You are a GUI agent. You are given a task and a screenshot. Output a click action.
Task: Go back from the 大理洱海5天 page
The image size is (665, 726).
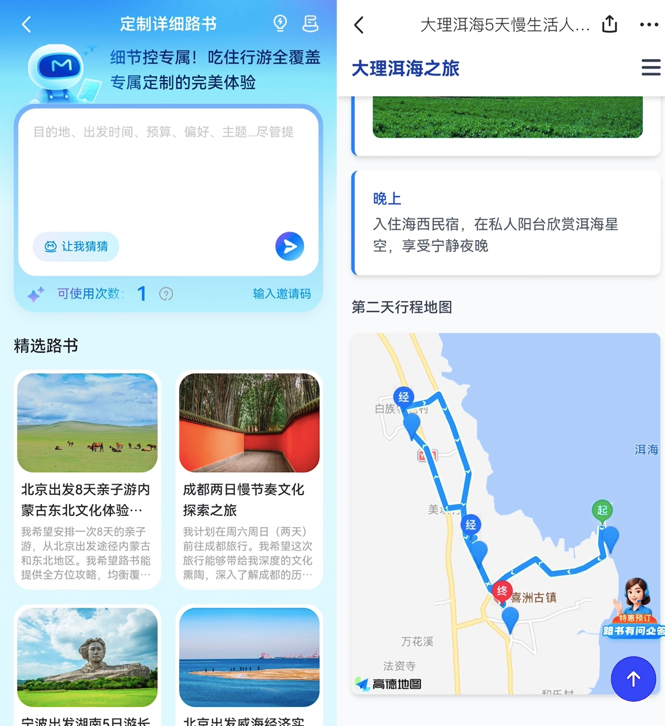pyautogui.click(x=359, y=25)
